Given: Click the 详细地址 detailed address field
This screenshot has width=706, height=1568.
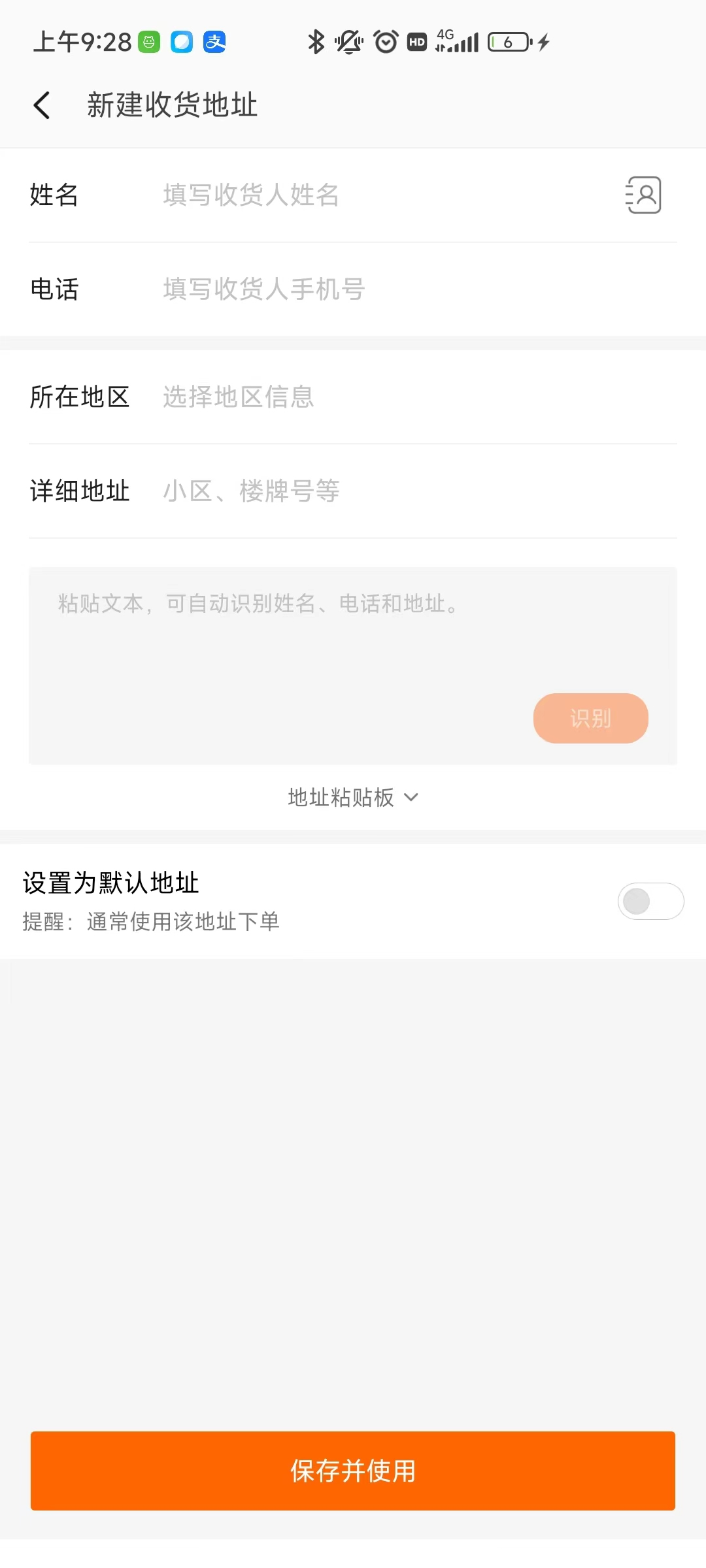Looking at the screenshot, I should 327,491.
